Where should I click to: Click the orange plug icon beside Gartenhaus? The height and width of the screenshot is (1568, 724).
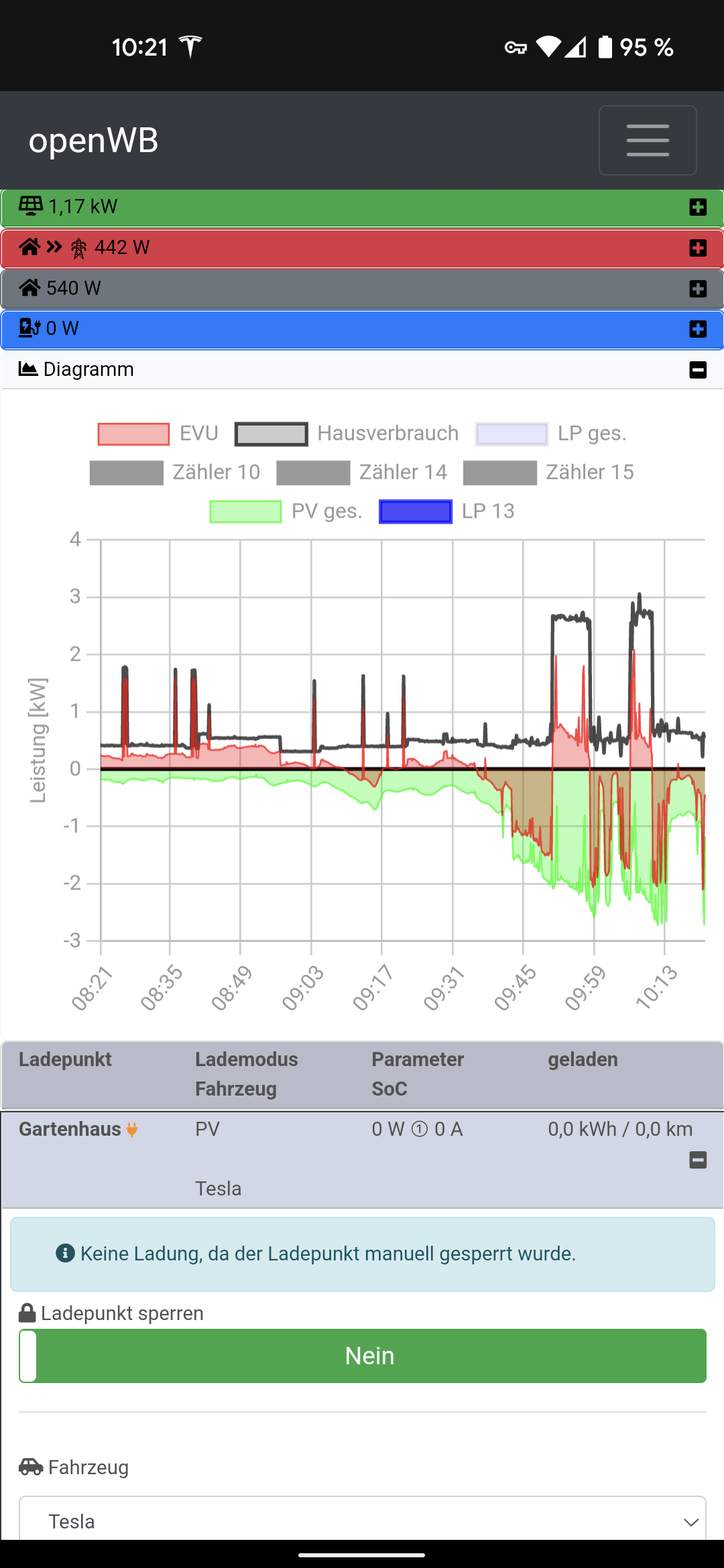pos(131,1128)
